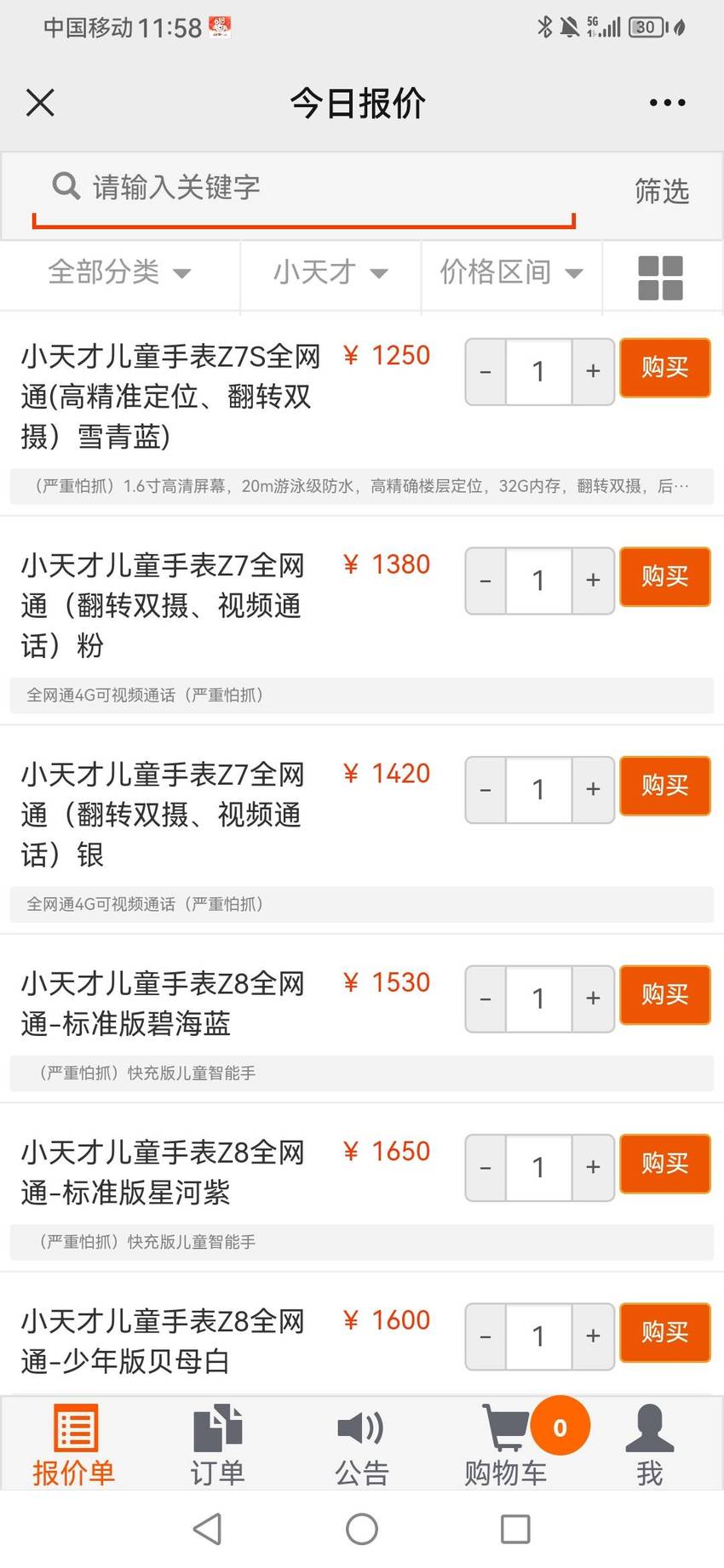This screenshot has height=1568, width=724.
Task: Increase quantity of the ¥1380 Z7 粉 watch
Action: 594,581
